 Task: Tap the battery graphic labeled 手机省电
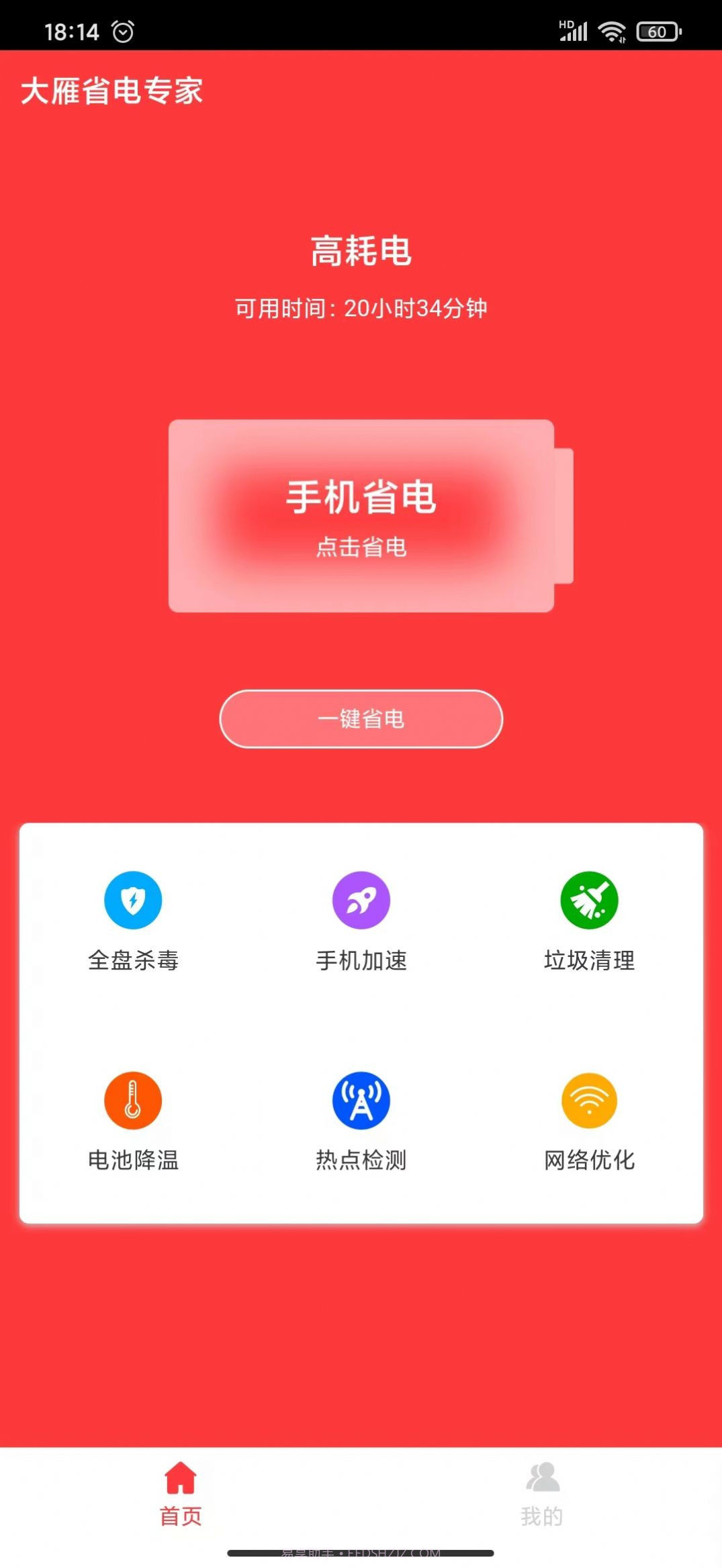coord(361,514)
